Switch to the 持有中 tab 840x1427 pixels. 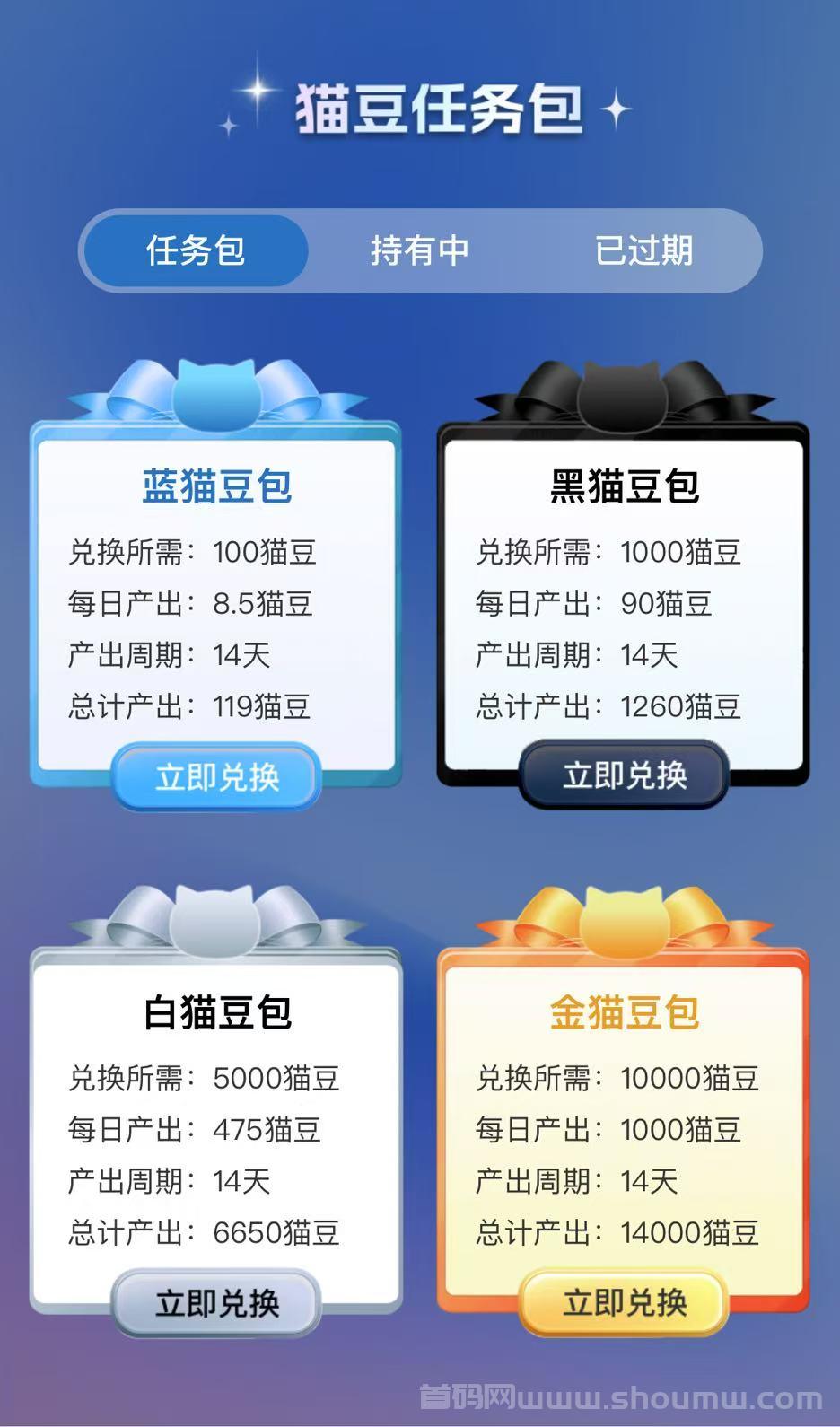click(420, 250)
